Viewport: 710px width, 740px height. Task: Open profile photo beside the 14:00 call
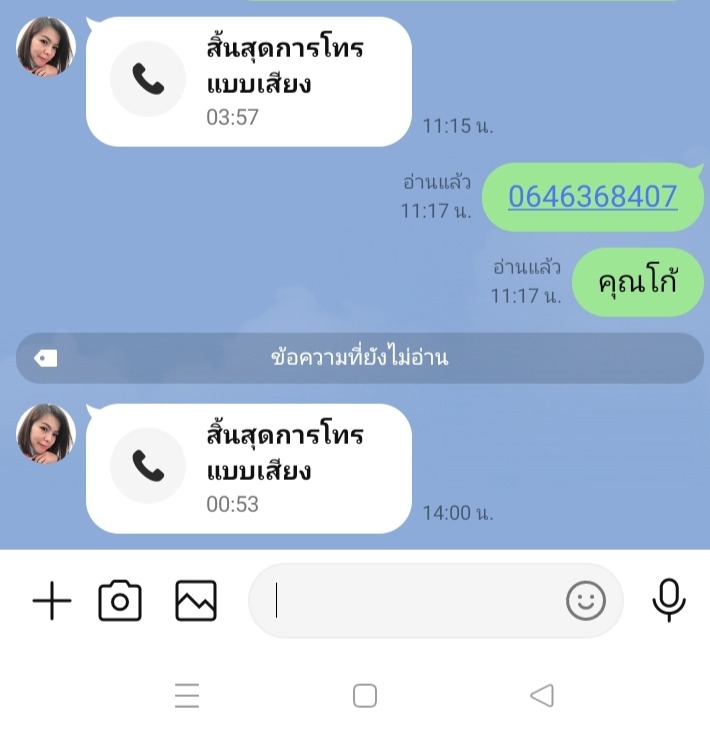46,433
